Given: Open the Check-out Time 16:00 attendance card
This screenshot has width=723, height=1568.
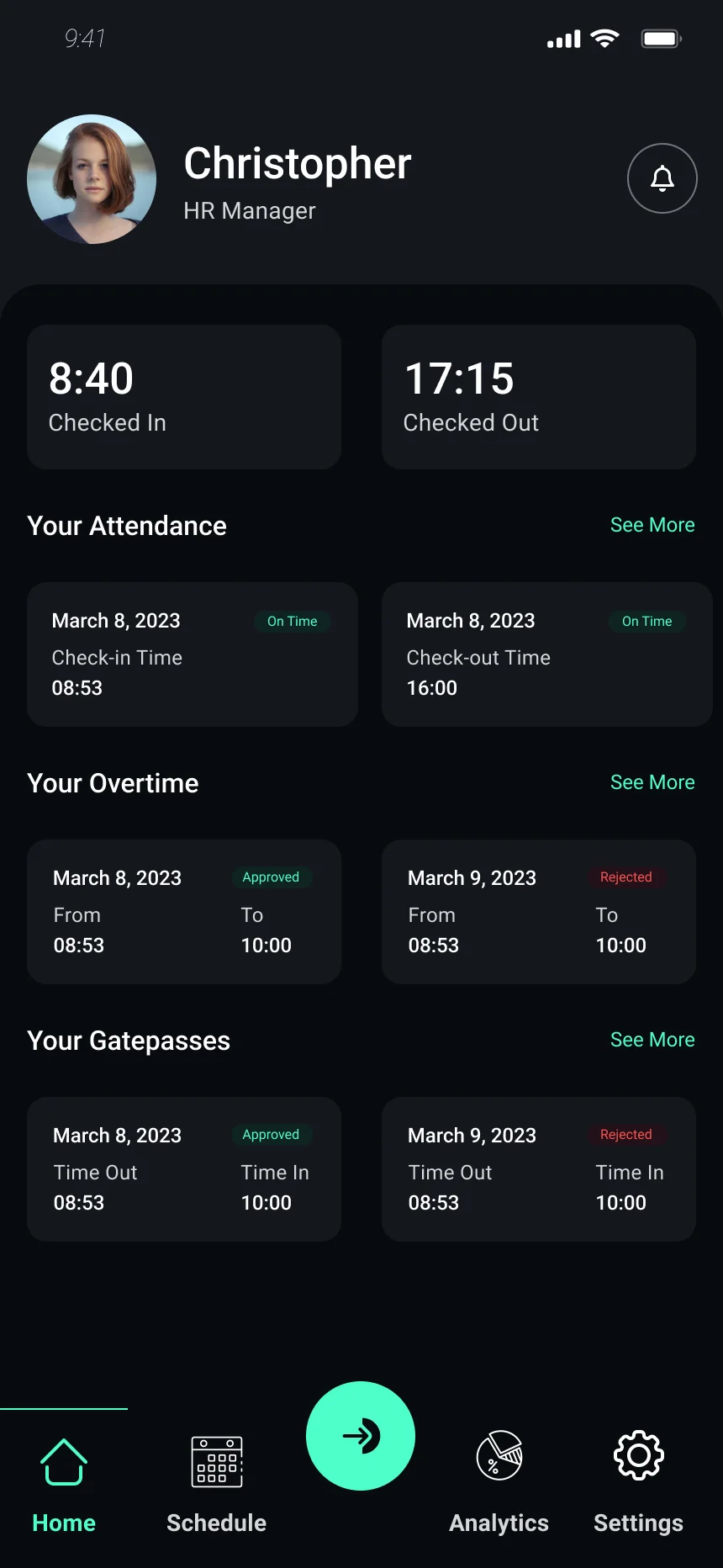Looking at the screenshot, I should [547, 654].
